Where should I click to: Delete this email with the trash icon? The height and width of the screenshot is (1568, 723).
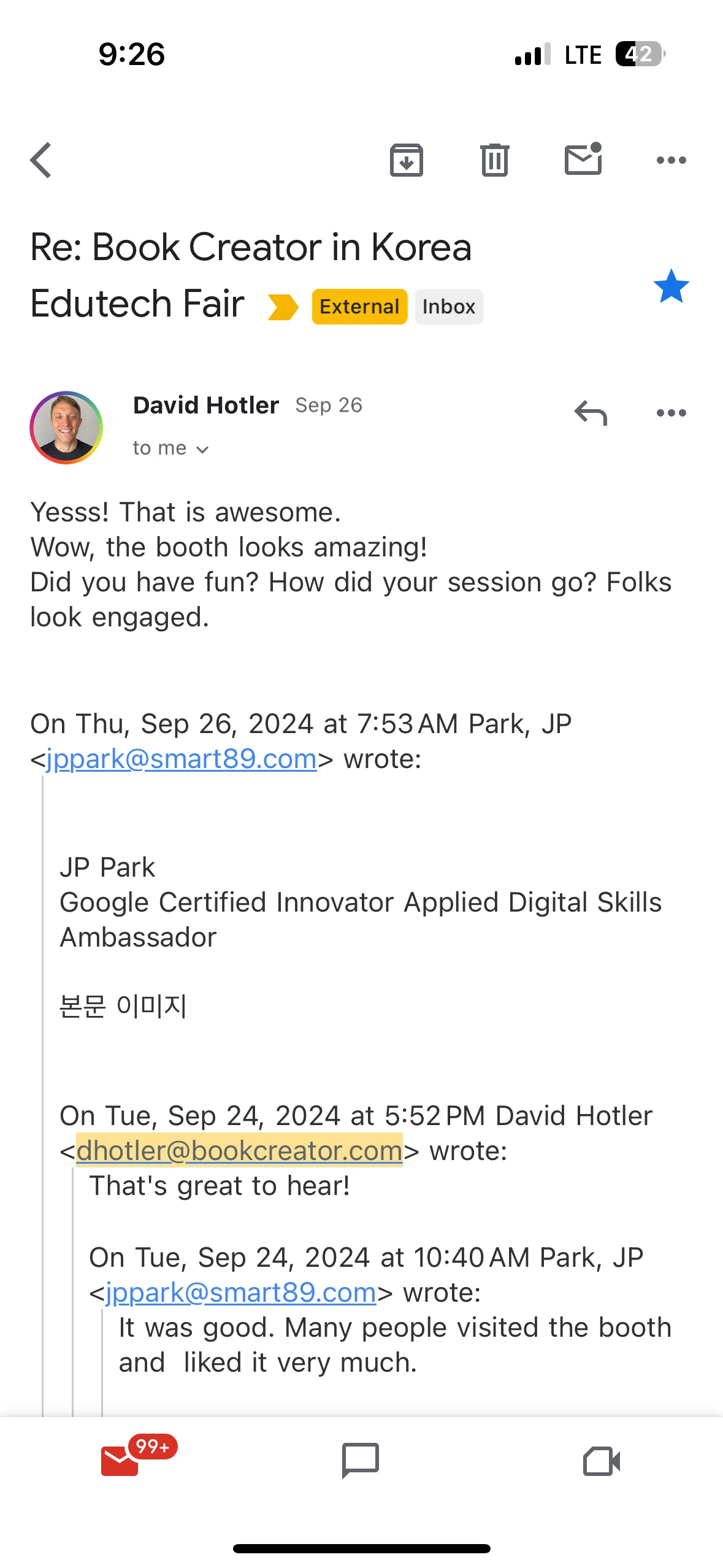(494, 161)
